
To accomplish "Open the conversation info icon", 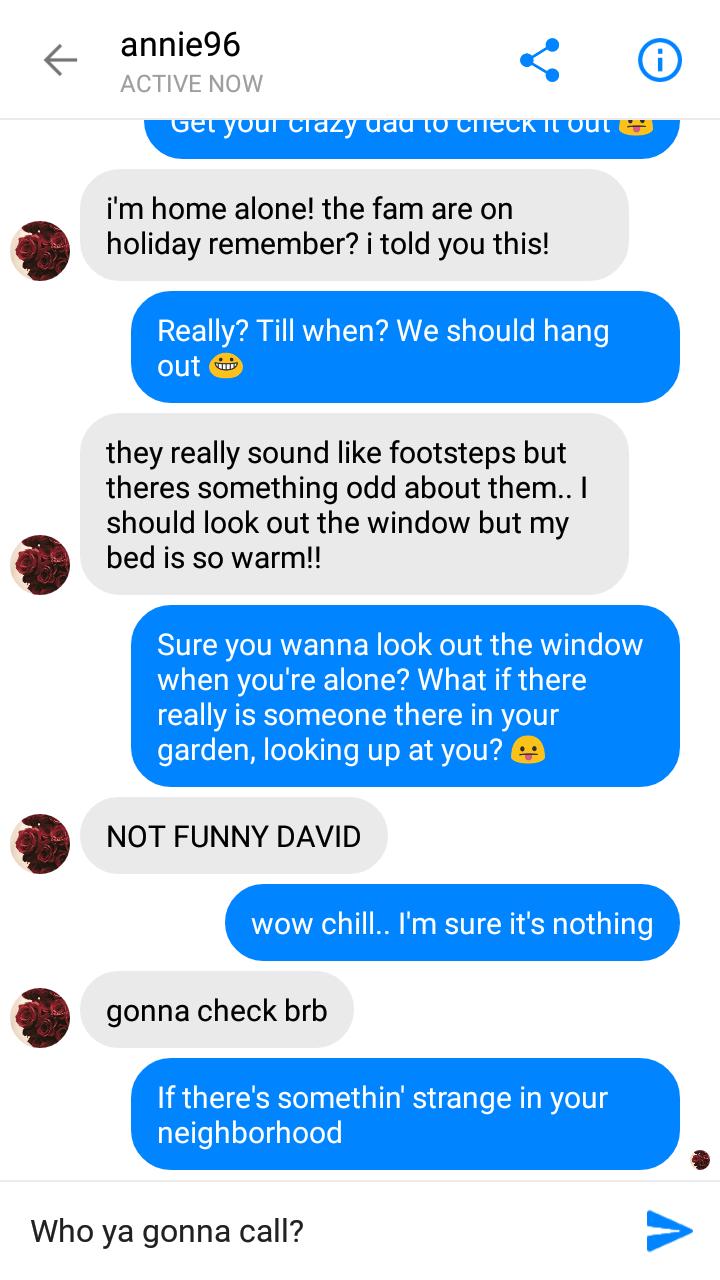I will coord(660,61).
